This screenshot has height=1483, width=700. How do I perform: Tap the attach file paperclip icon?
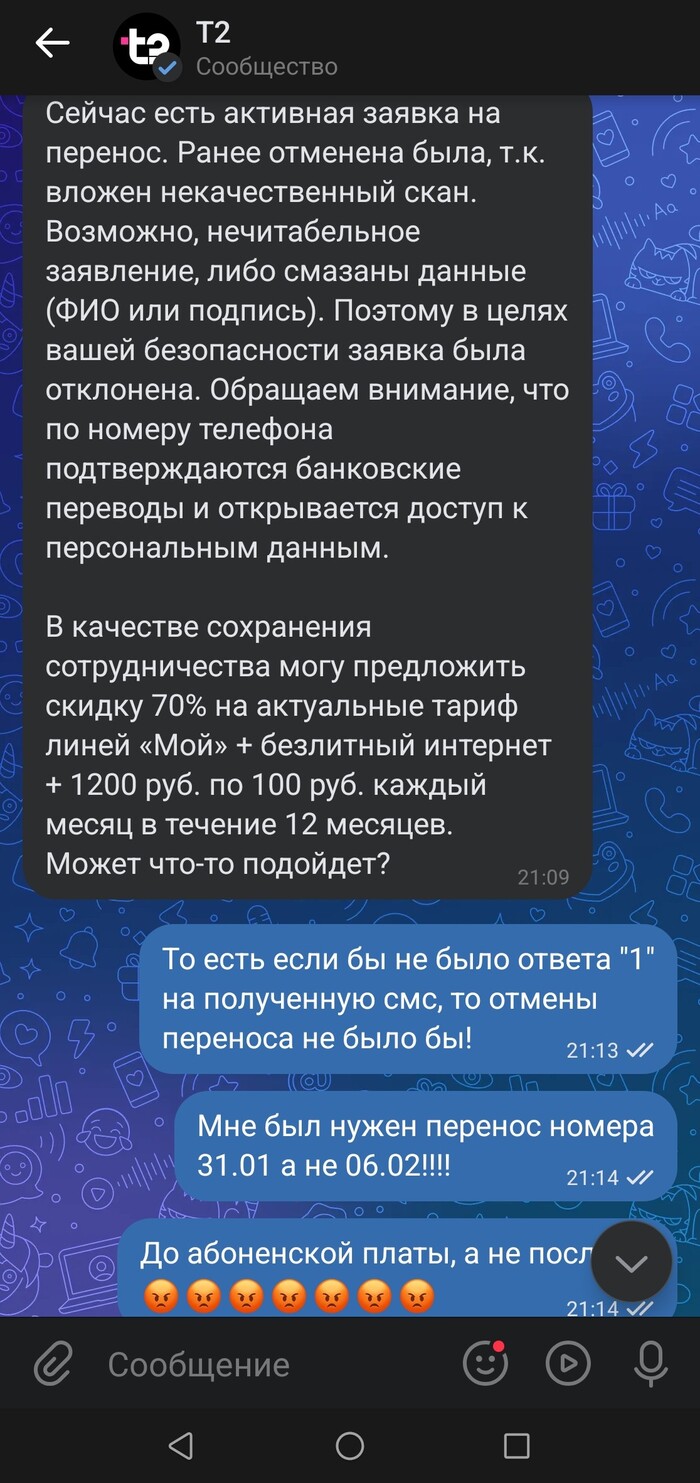click(53, 1364)
